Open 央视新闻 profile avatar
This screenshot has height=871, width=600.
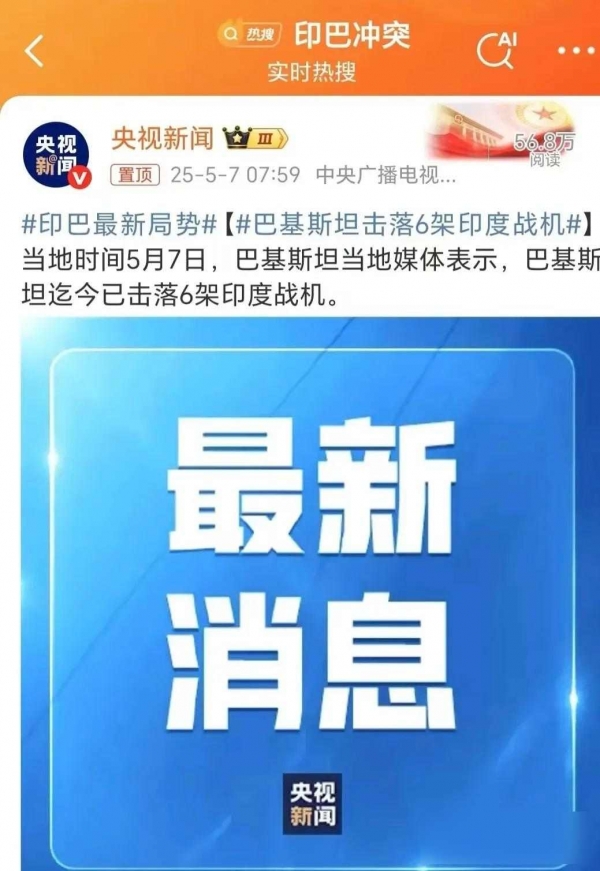tap(55, 157)
